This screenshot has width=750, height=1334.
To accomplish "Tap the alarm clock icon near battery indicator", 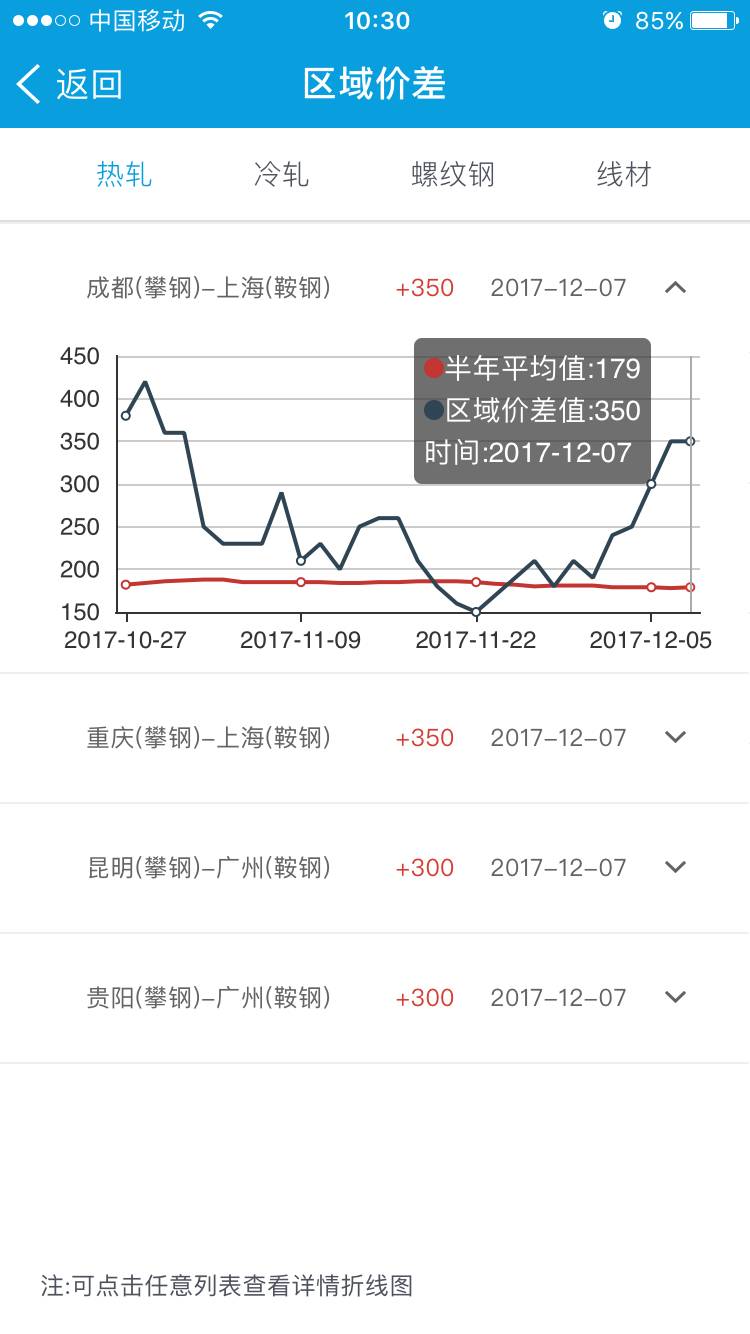I will click(x=614, y=17).
